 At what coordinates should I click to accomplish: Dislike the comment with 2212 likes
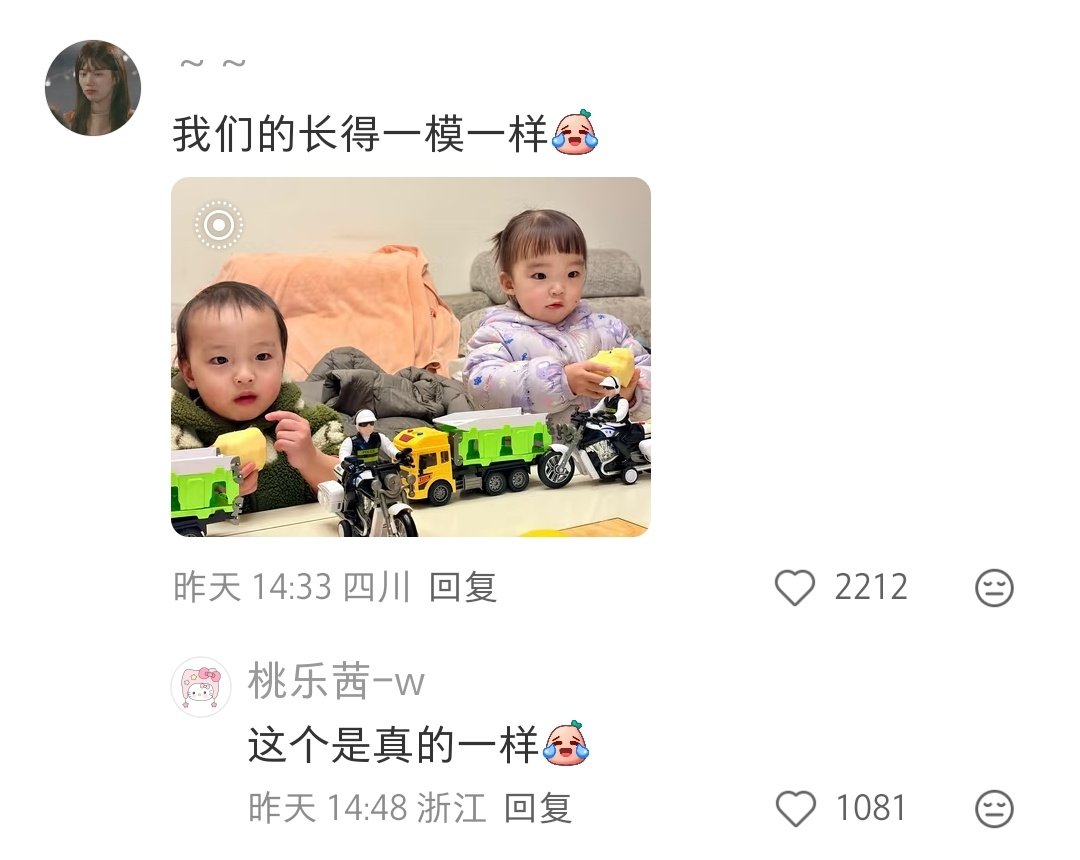point(994,588)
